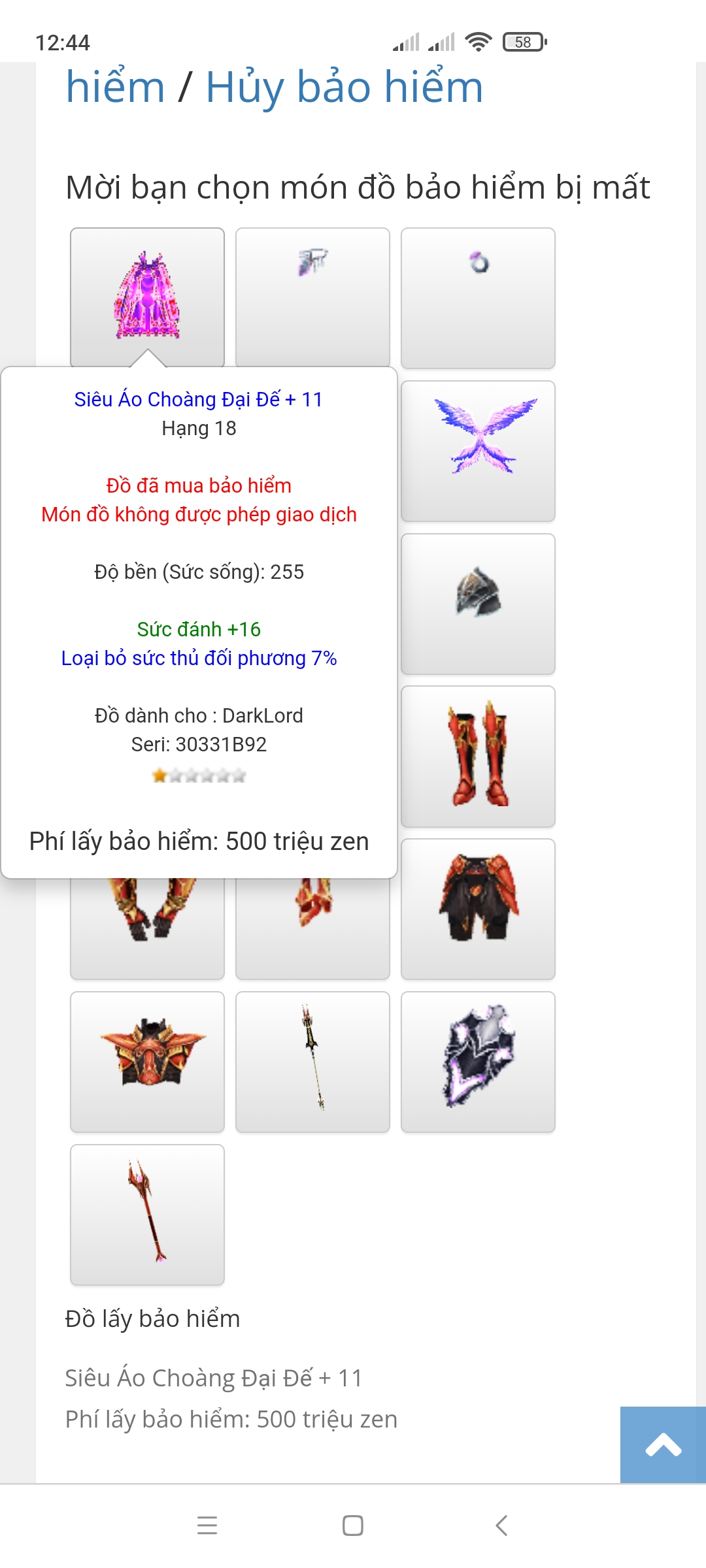Select the pink cape item tile
The width and height of the screenshot is (706, 1568).
pos(147,297)
